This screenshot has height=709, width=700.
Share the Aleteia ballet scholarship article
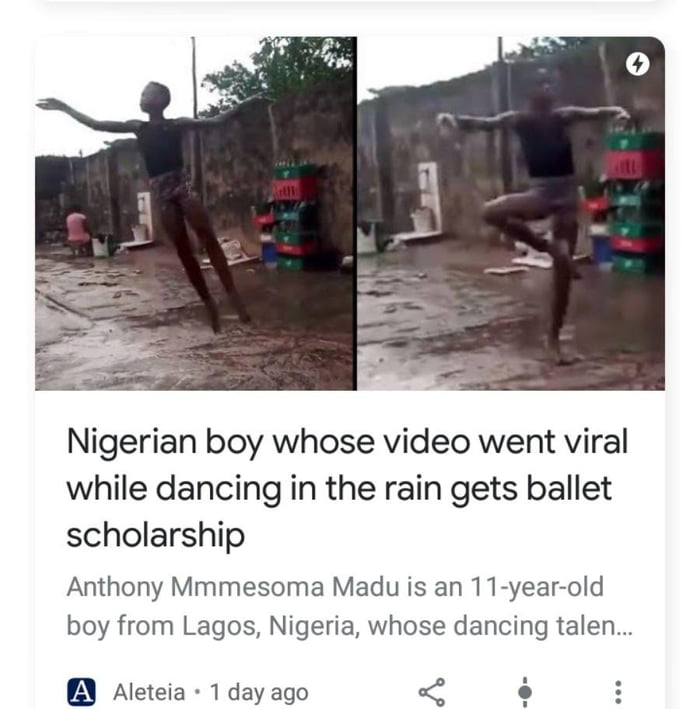click(431, 691)
